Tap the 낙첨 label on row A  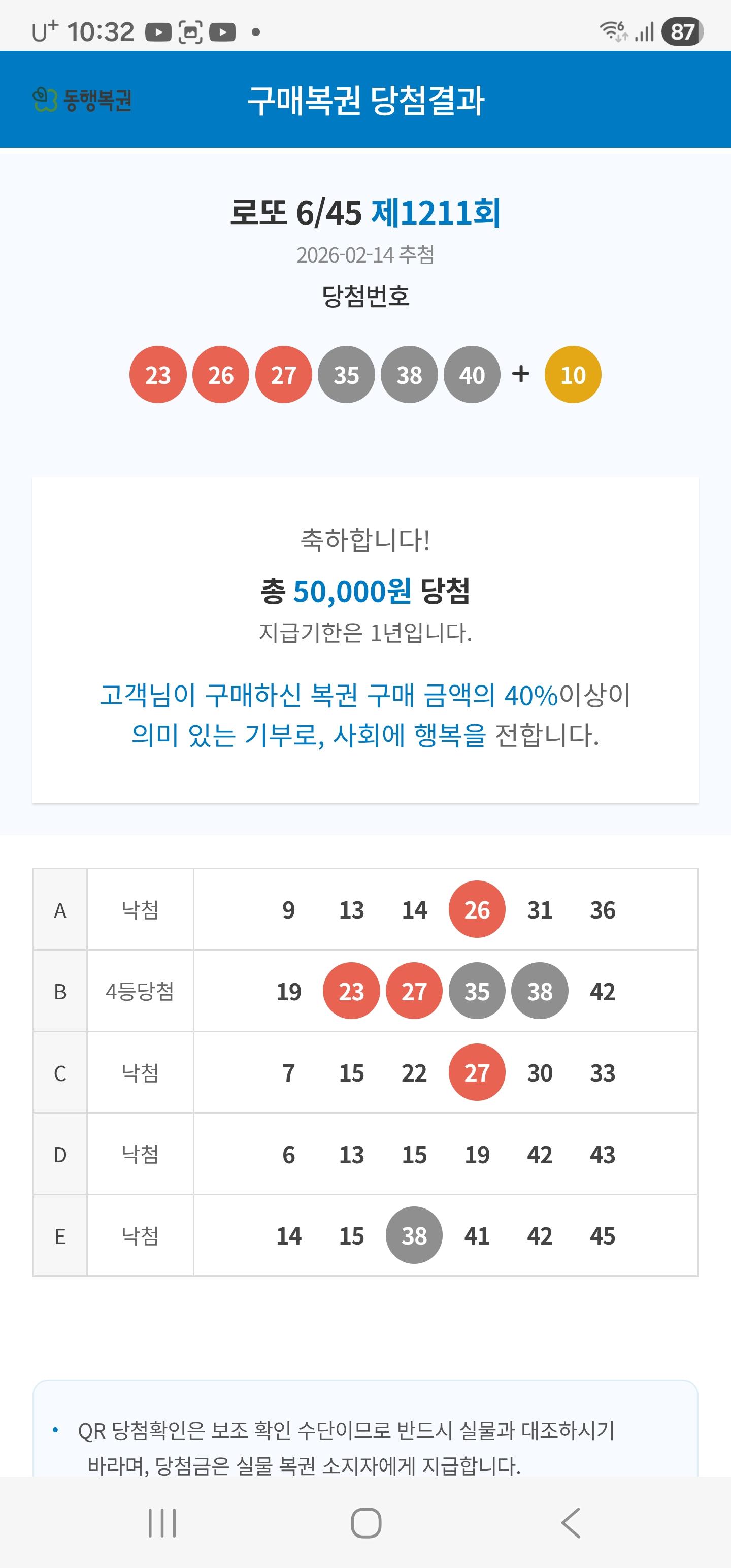click(140, 910)
